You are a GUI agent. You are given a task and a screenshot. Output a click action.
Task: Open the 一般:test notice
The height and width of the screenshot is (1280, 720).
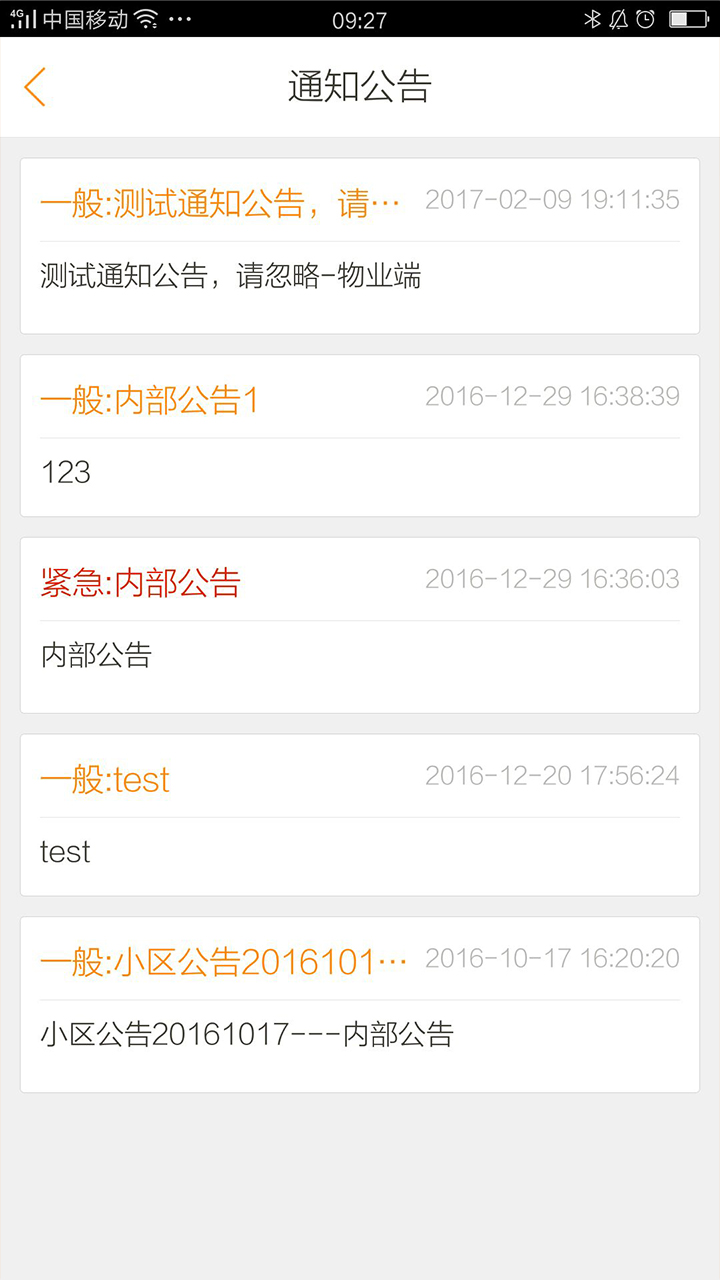[x=360, y=815]
